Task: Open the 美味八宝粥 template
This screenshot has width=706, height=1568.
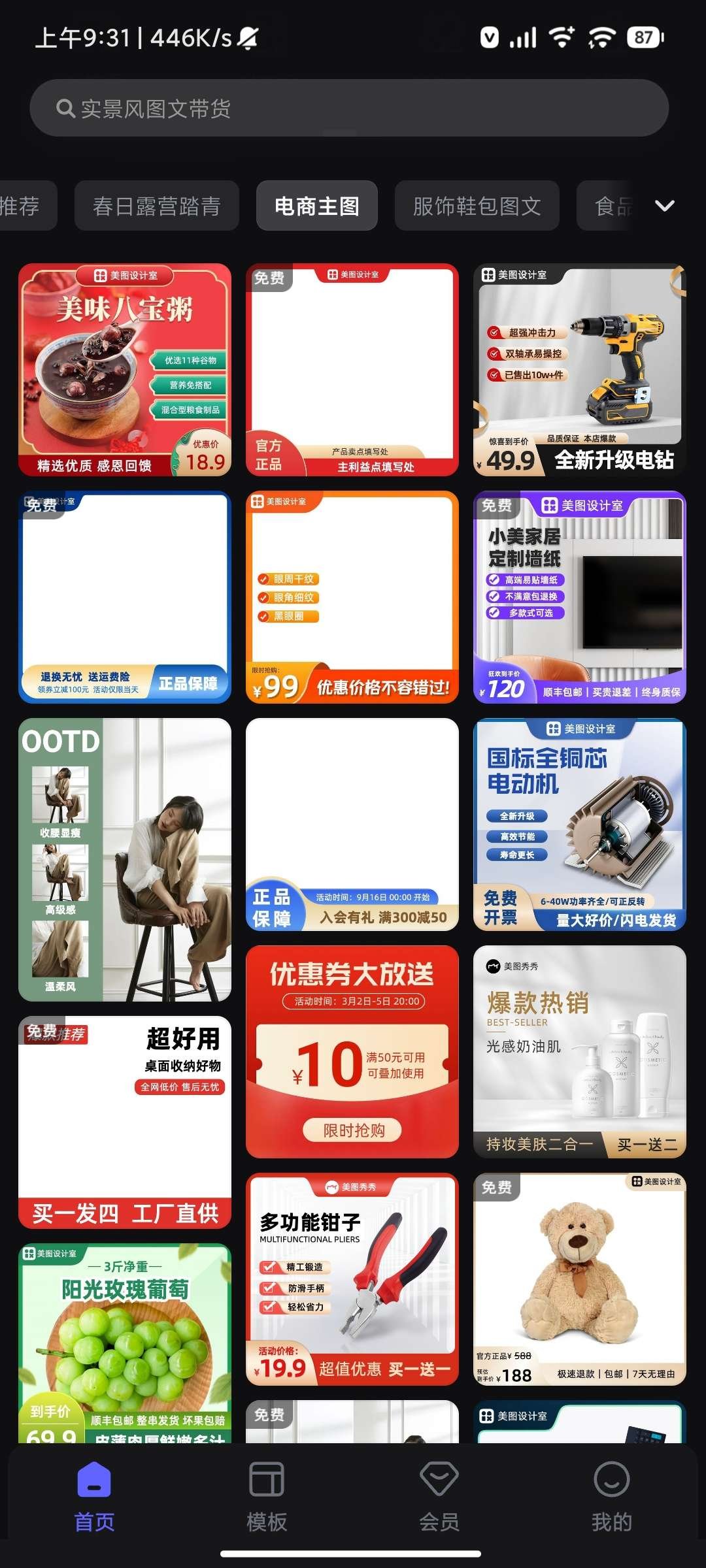Action: pyautogui.click(x=125, y=369)
